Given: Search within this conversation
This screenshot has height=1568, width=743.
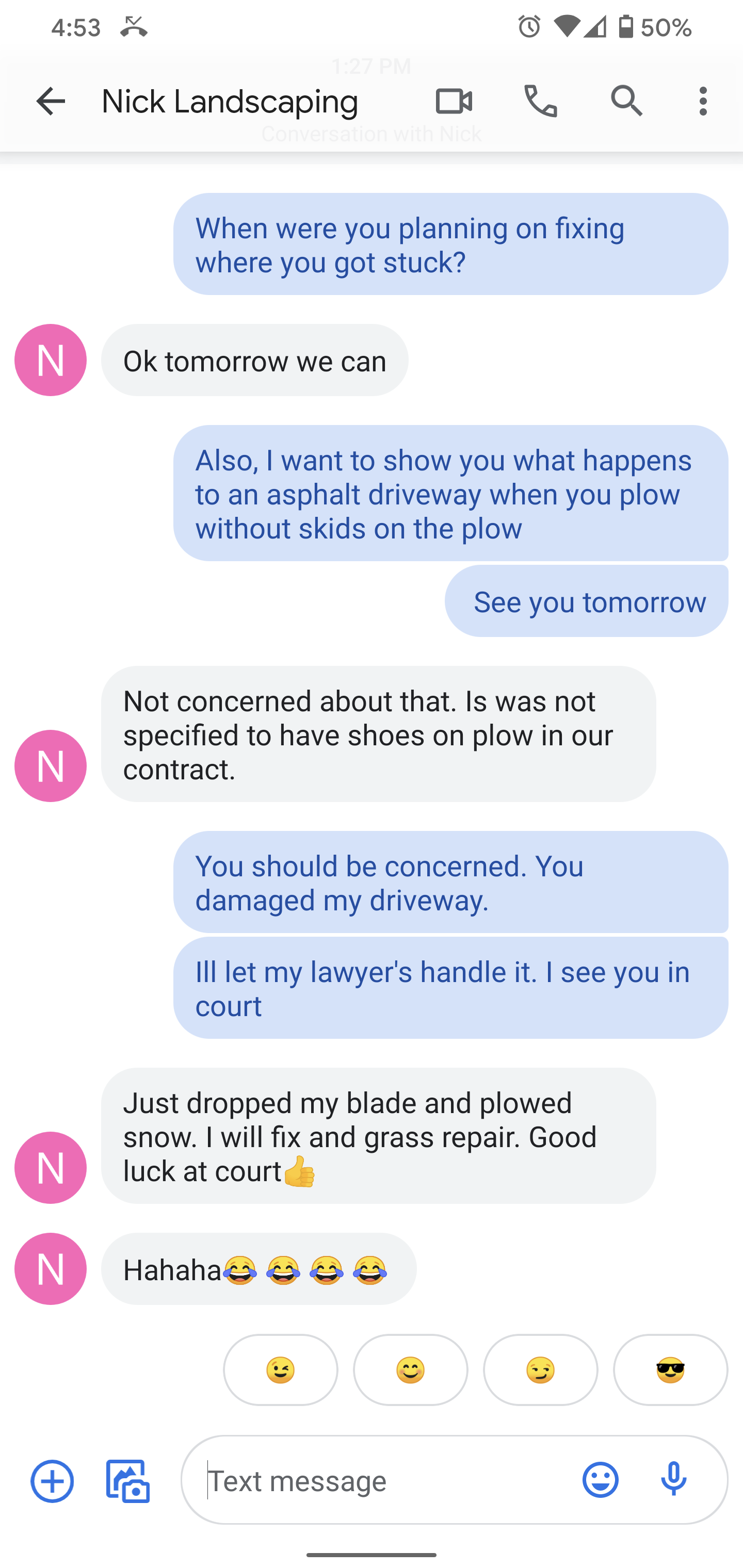Looking at the screenshot, I should click(x=627, y=101).
